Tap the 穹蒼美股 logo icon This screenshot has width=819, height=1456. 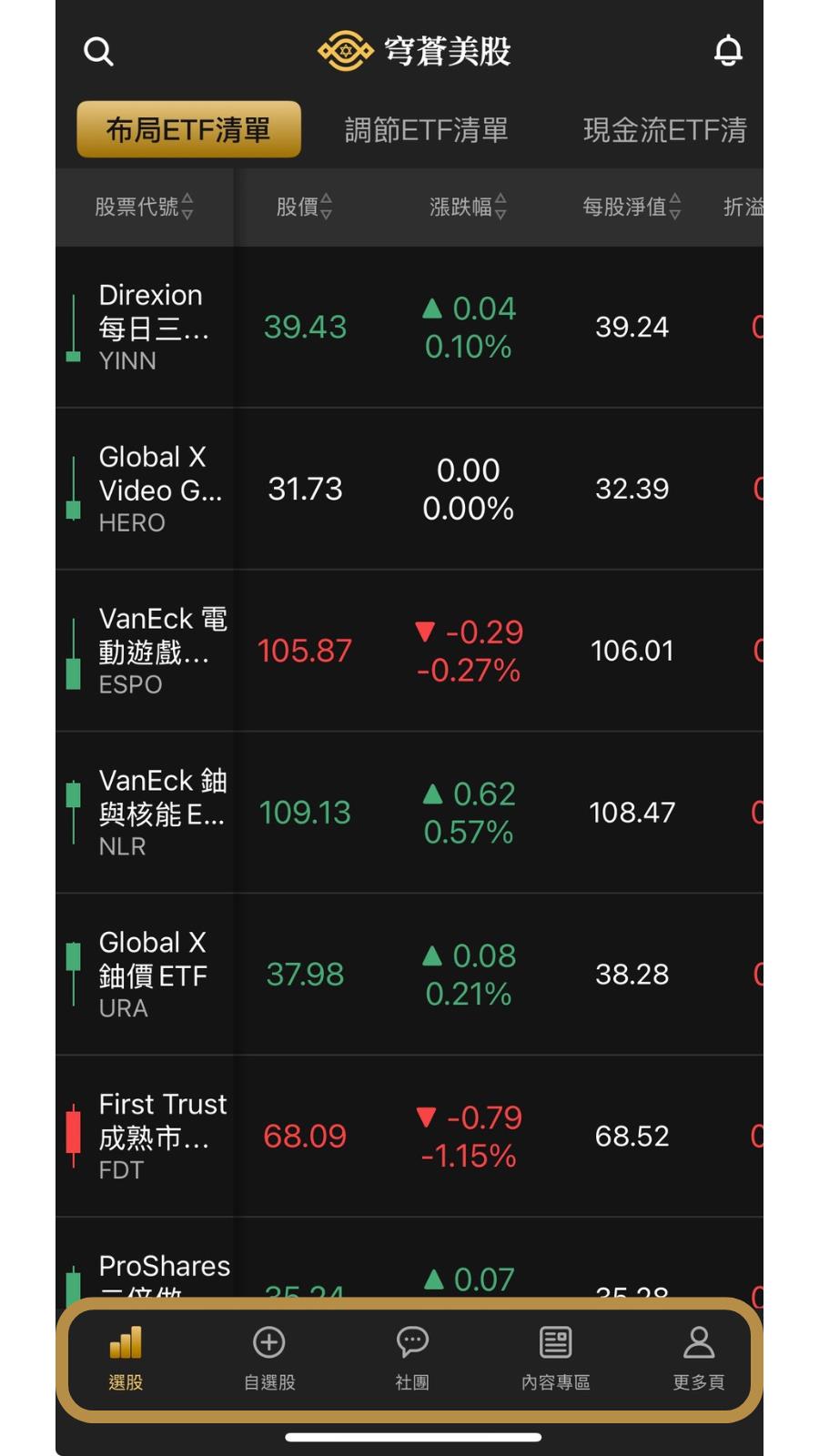click(x=344, y=52)
